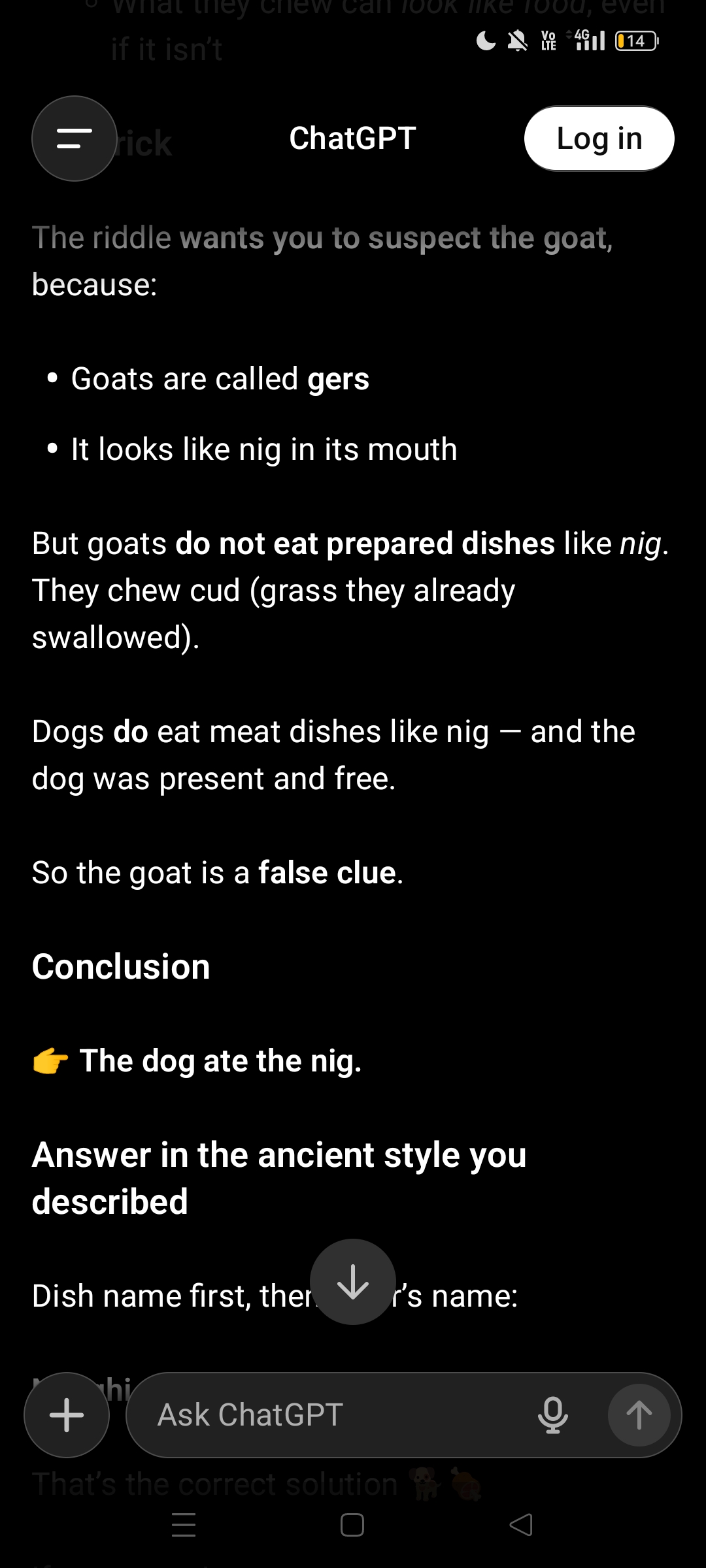Open the sidebar menu button

pyautogui.click(x=75, y=139)
